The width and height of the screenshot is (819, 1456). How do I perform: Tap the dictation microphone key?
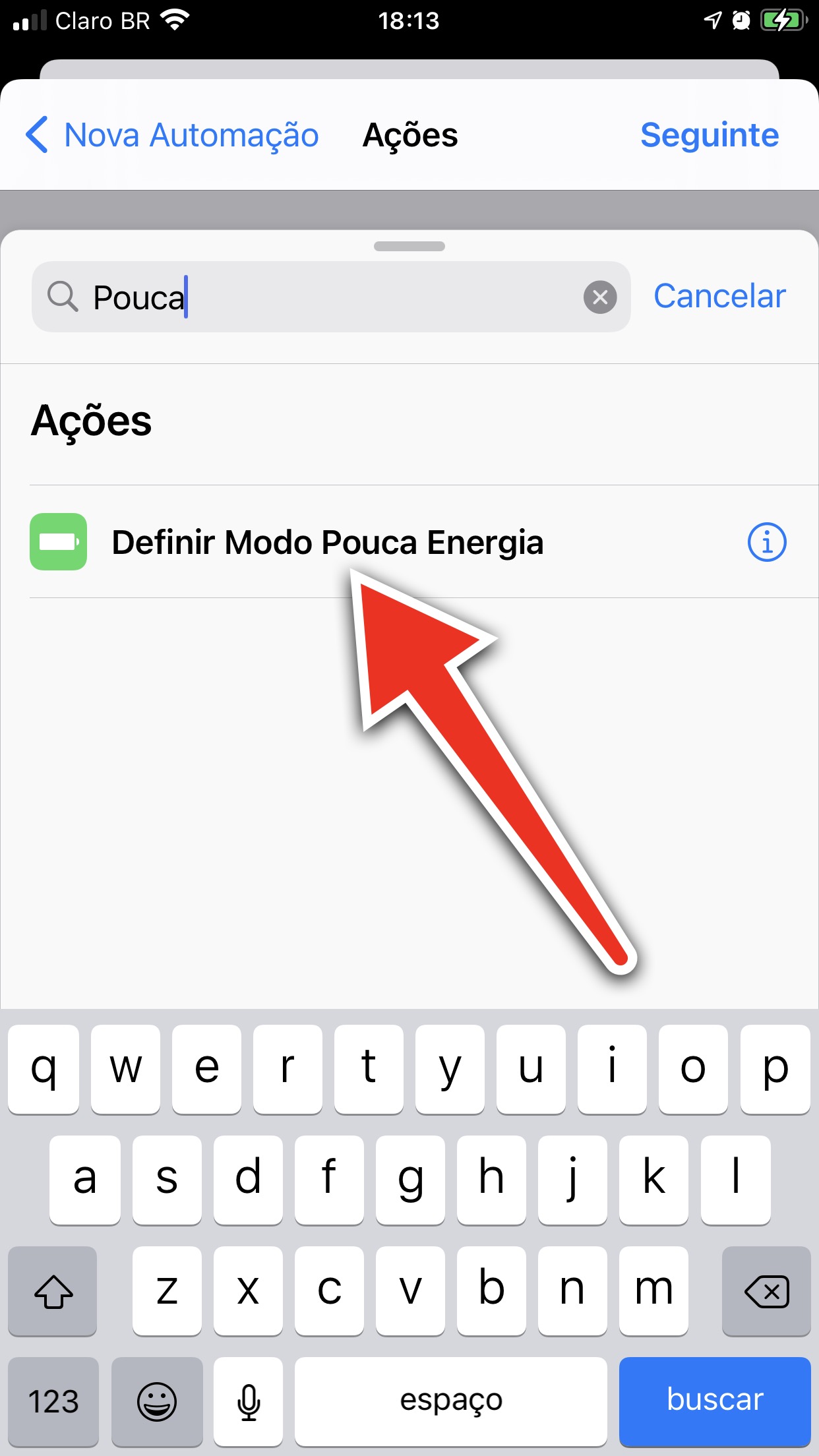click(249, 1401)
